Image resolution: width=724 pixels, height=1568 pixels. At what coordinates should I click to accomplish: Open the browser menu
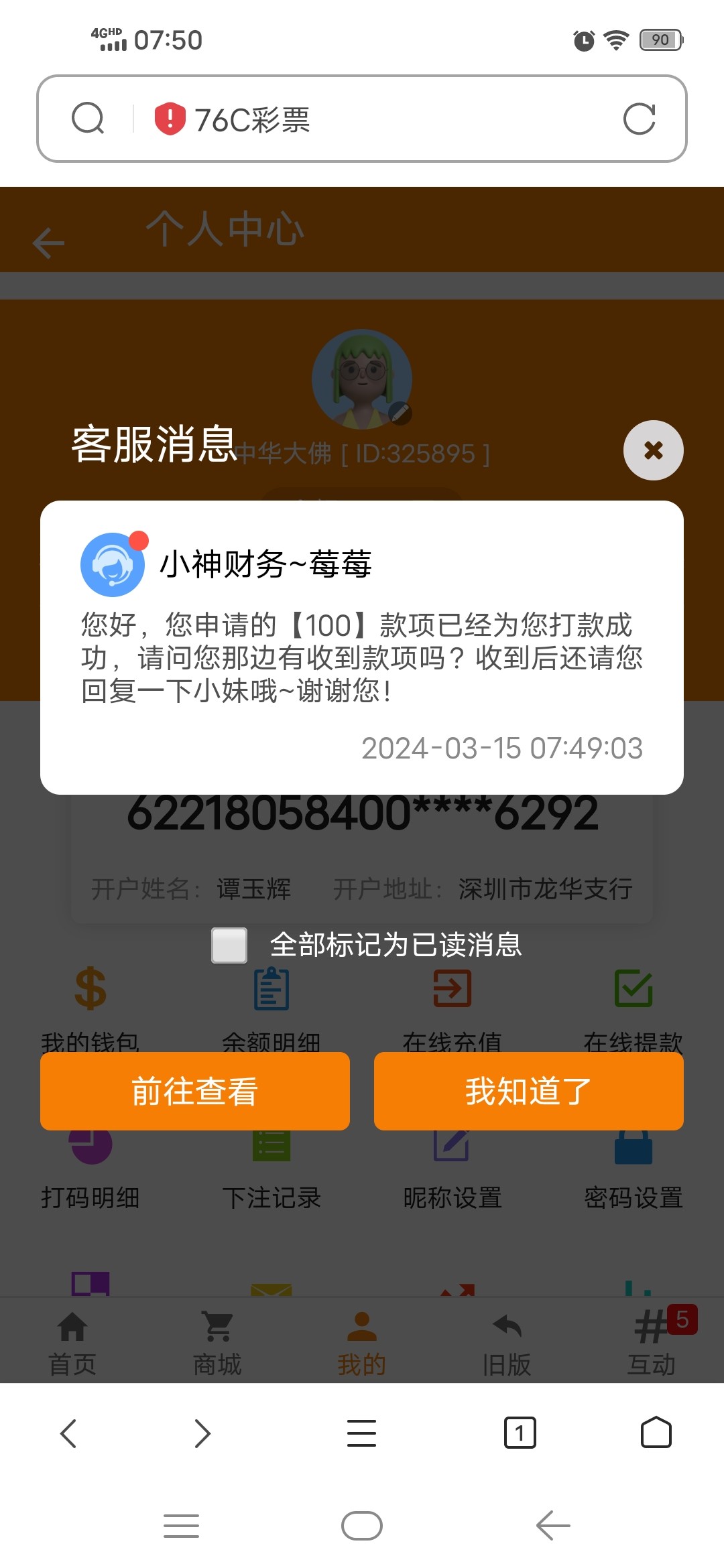(361, 1433)
